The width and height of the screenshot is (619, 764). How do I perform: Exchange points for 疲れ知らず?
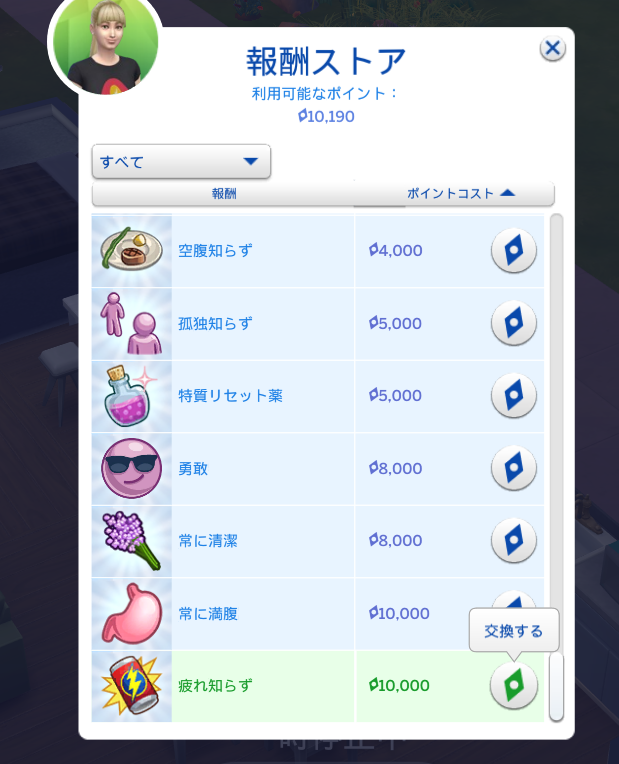[x=514, y=686]
